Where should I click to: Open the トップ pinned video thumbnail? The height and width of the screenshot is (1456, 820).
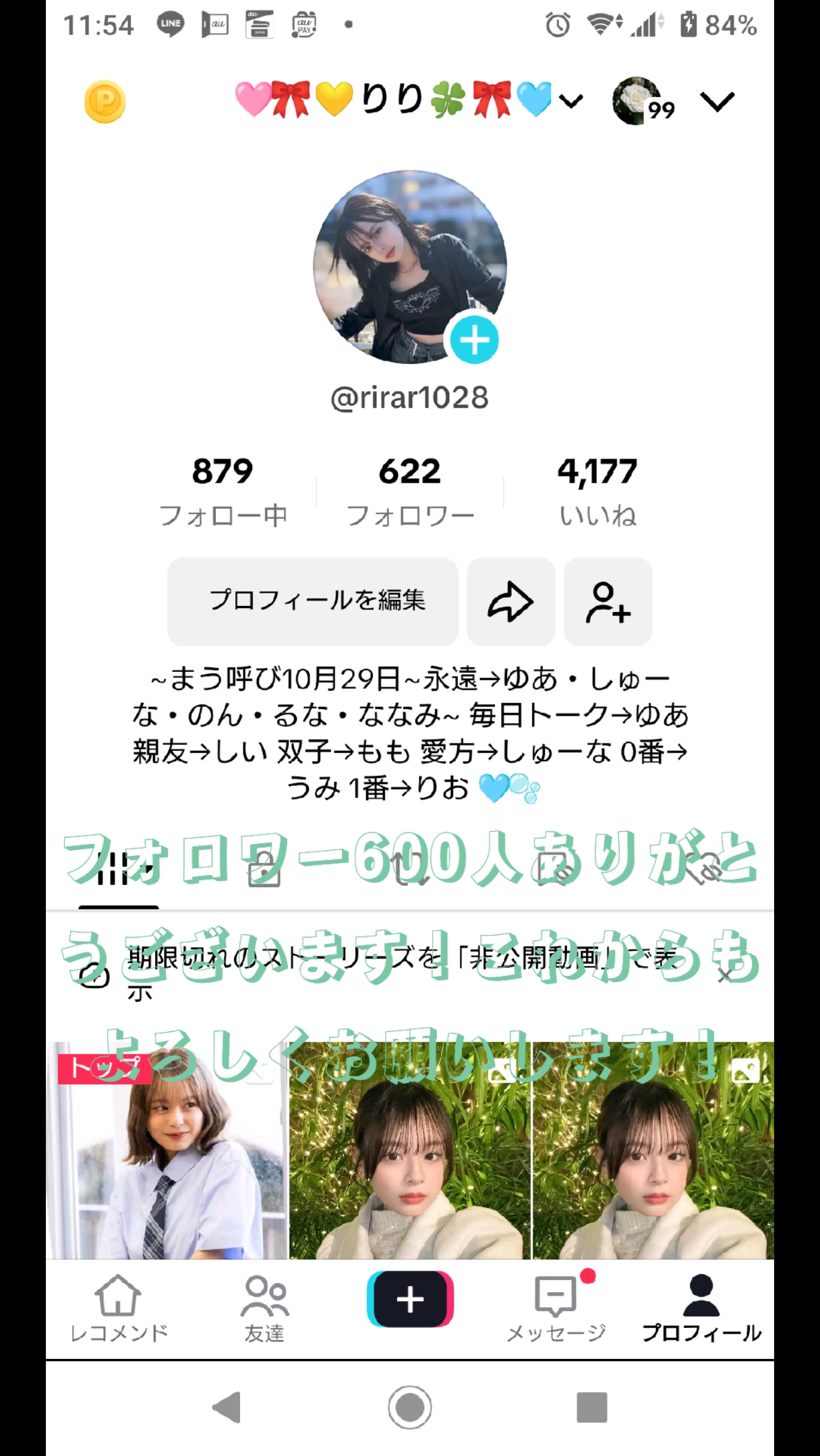(167, 1150)
